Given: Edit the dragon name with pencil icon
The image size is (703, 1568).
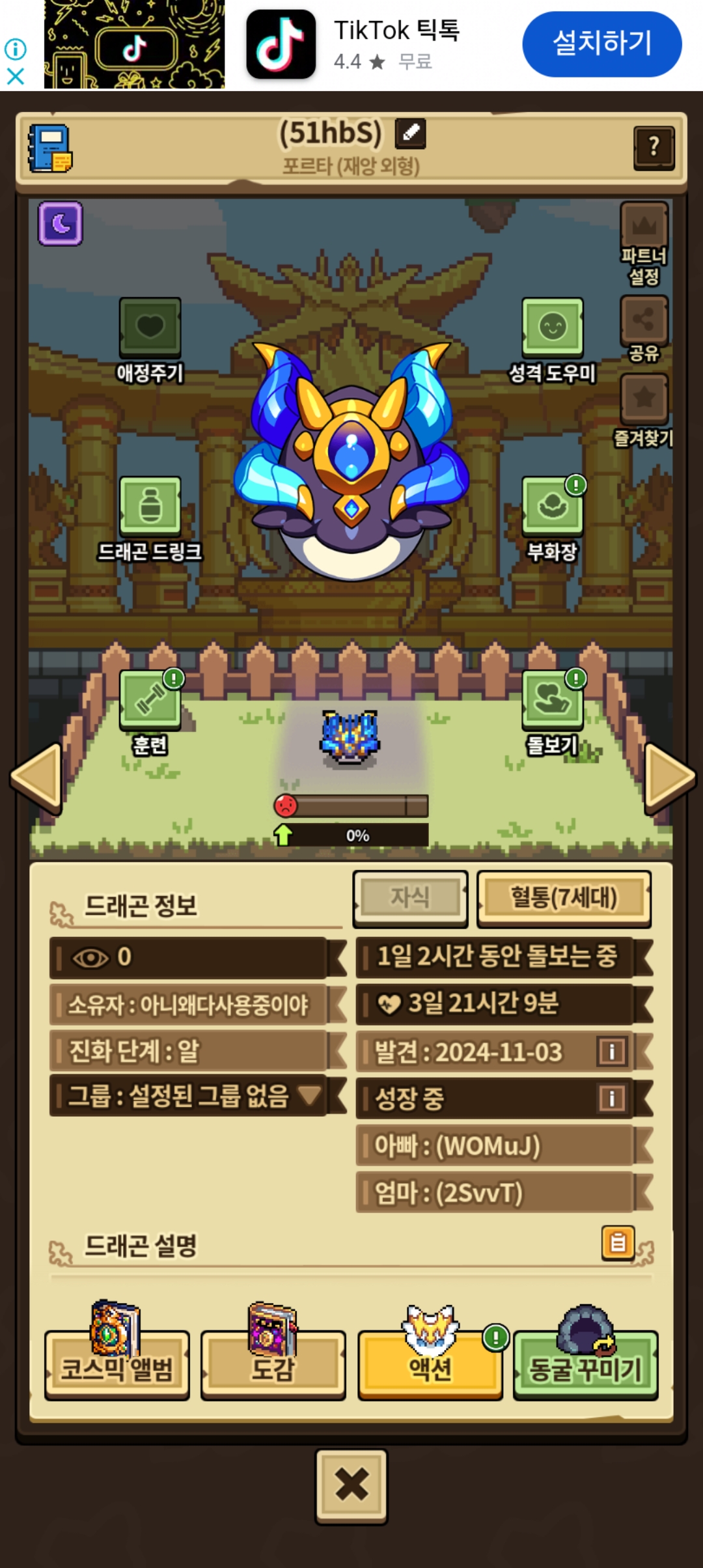Looking at the screenshot, I should coord(410,133).
